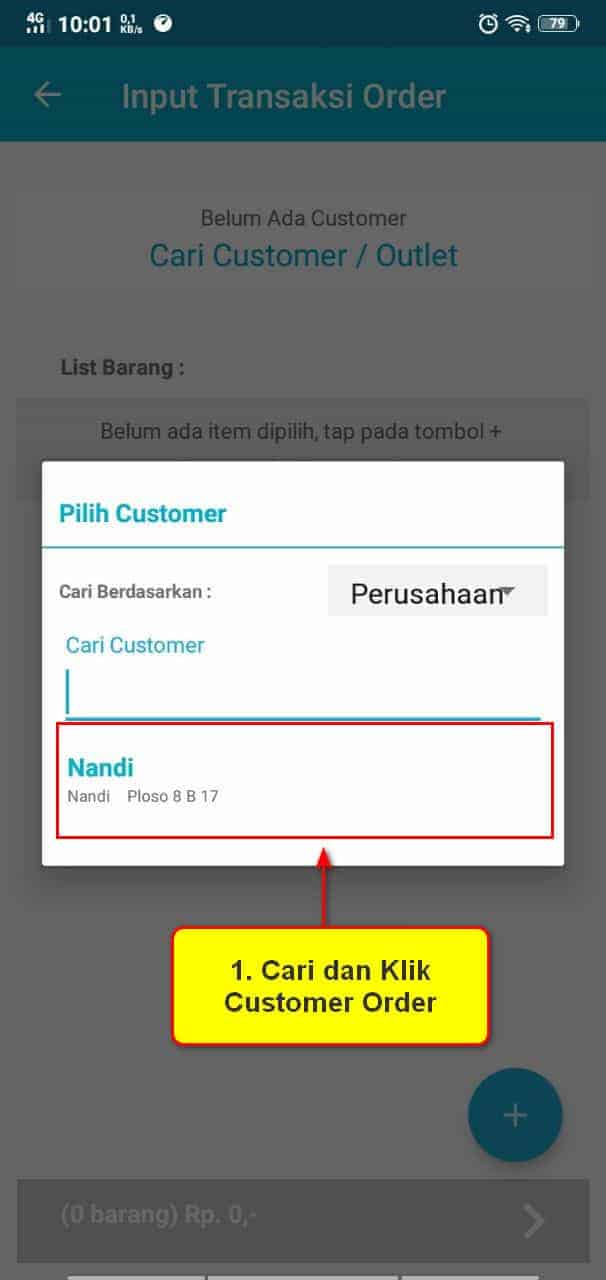Image resolution: width=606 pixels, height=1280 pixels.
Task: Open the order total bar chevron
Action: click(x=535, y=1220)
